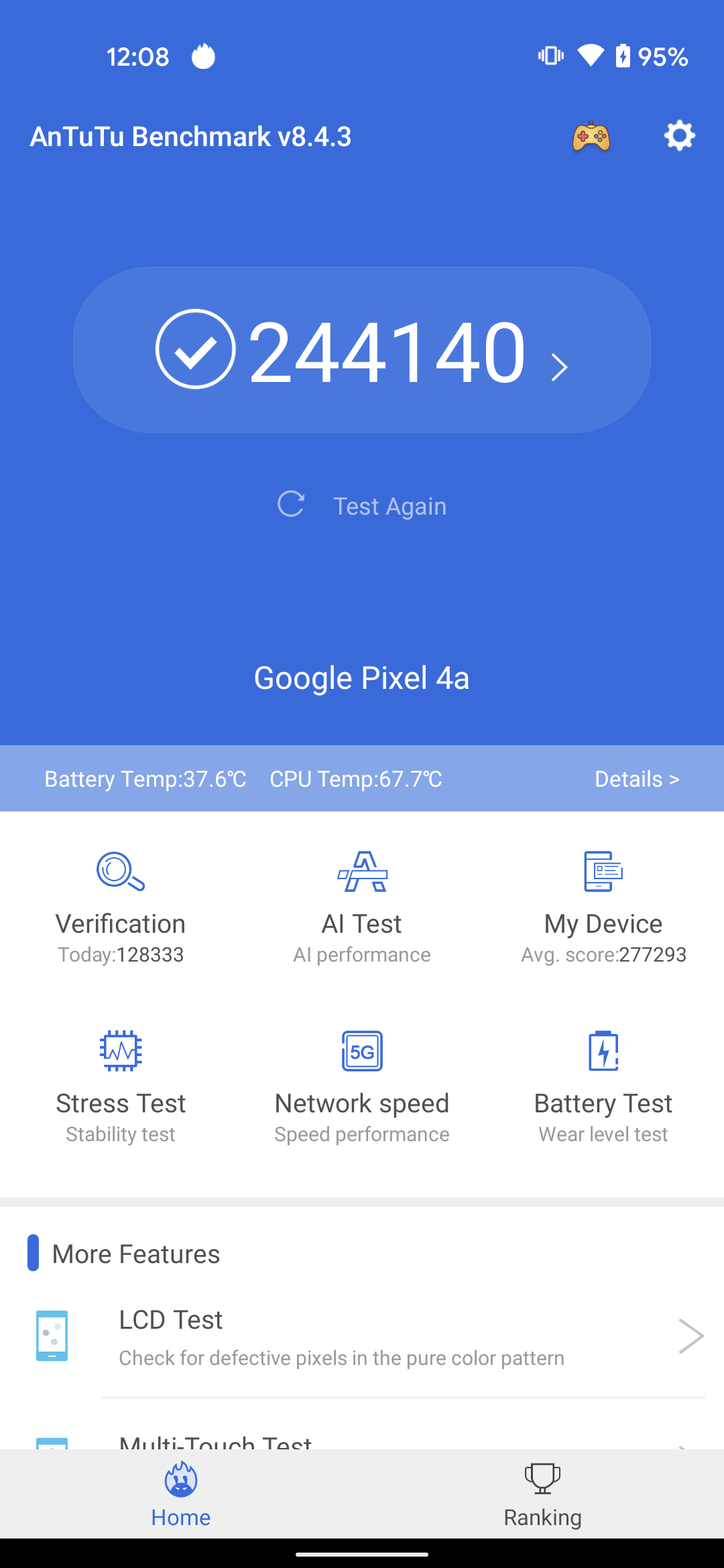Viewport: 724px width, 1568px height.
Task: Tap the battery temperature reading
Action: 144,779
